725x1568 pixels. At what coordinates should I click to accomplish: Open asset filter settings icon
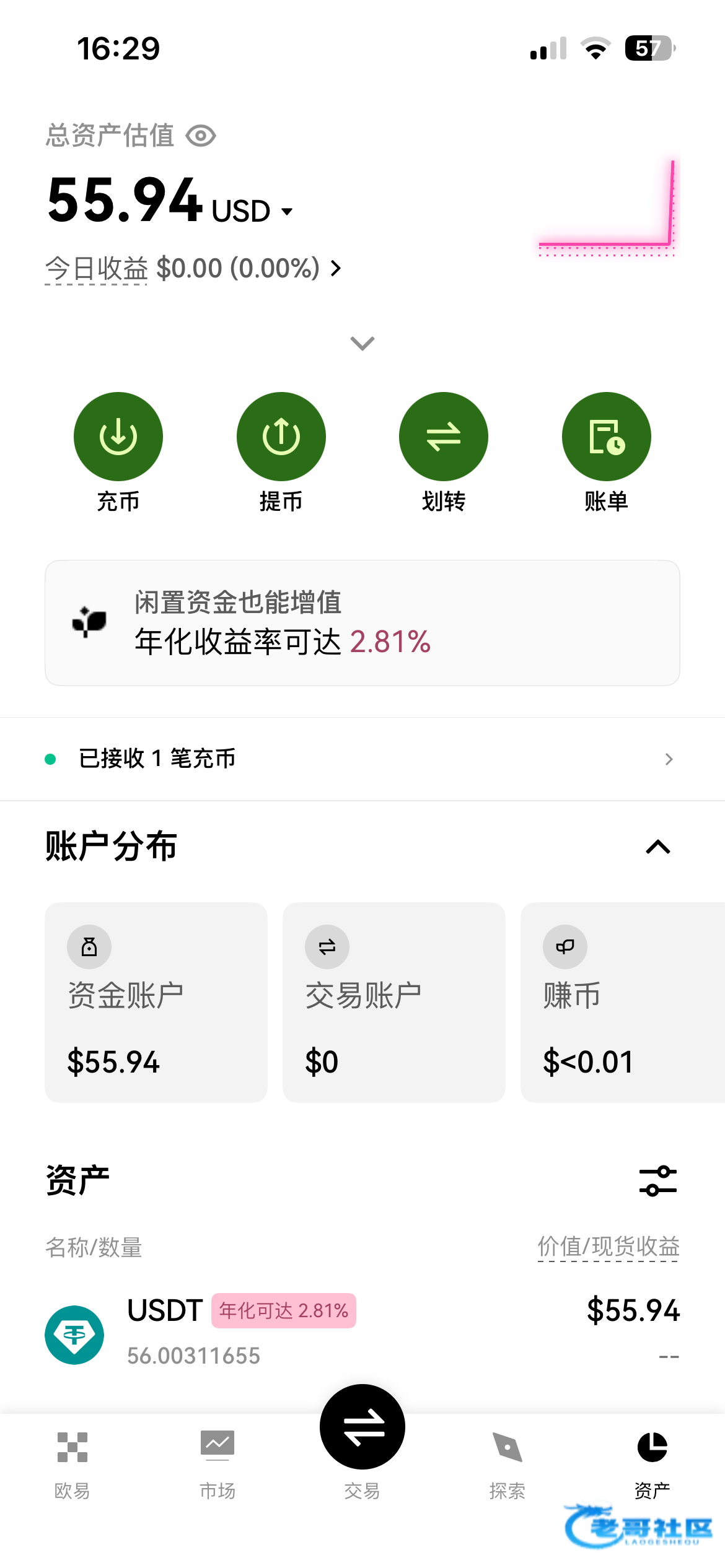point(658,1181)
